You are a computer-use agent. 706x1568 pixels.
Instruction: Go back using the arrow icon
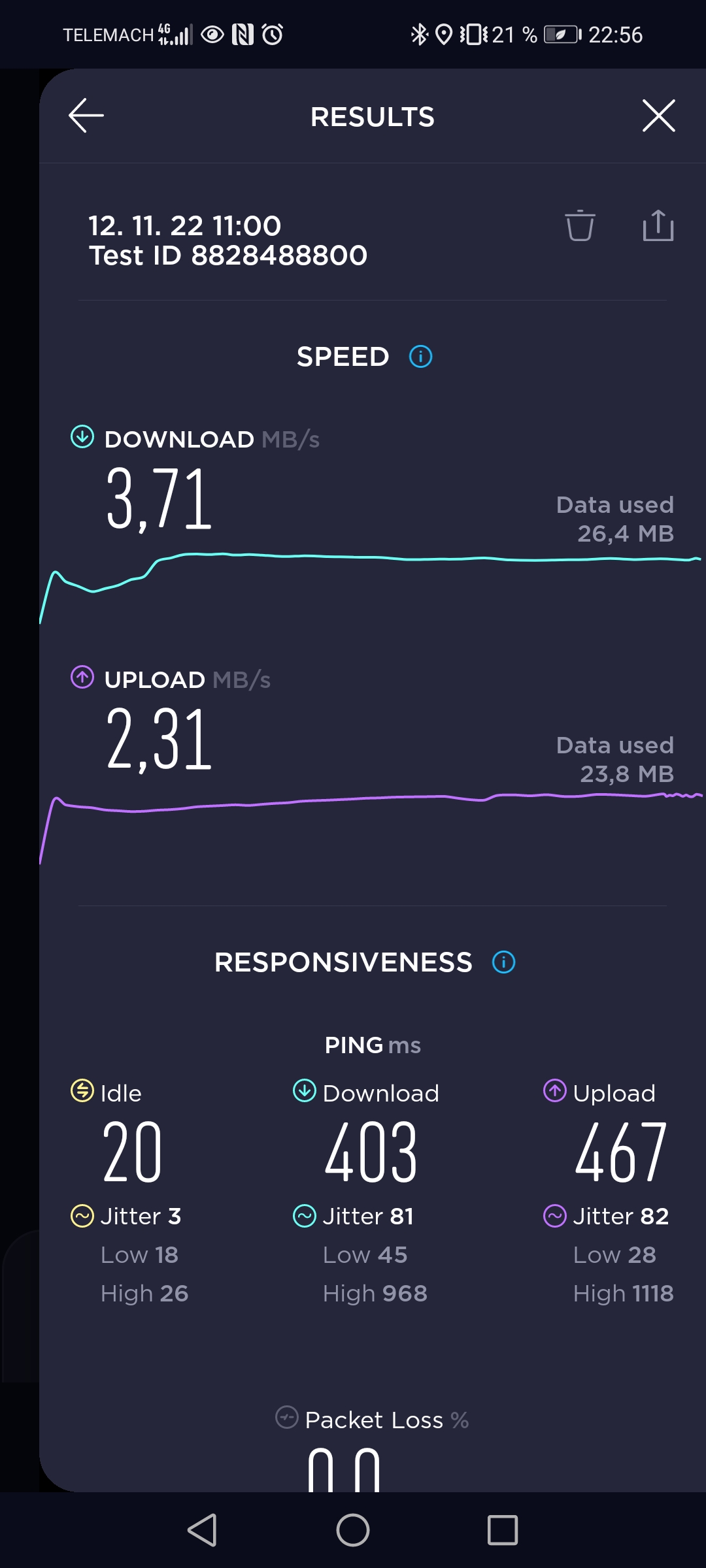click(x=86, y=116)
